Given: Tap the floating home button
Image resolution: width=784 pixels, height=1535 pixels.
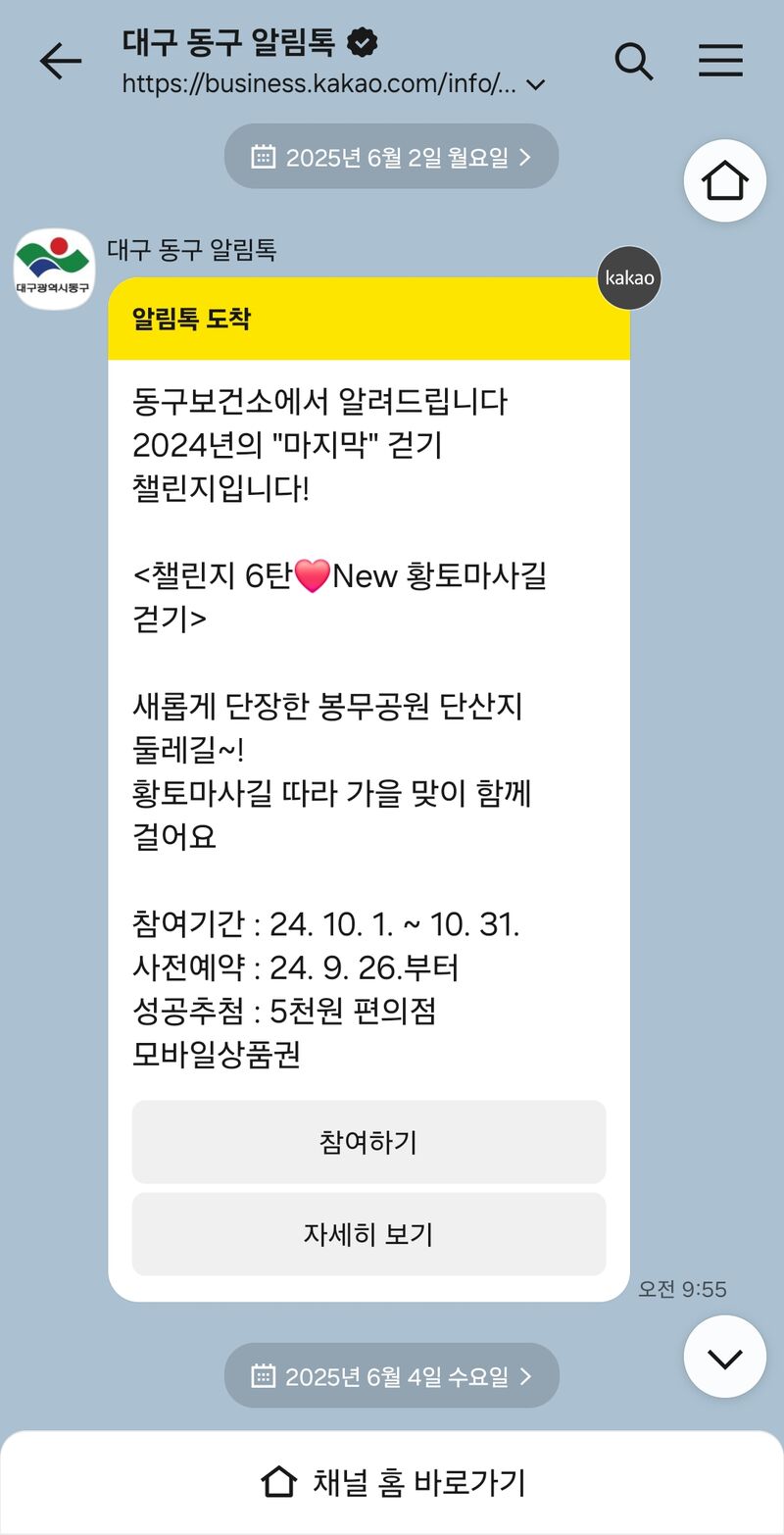Looking at the screenshot, I should (724, 181).
